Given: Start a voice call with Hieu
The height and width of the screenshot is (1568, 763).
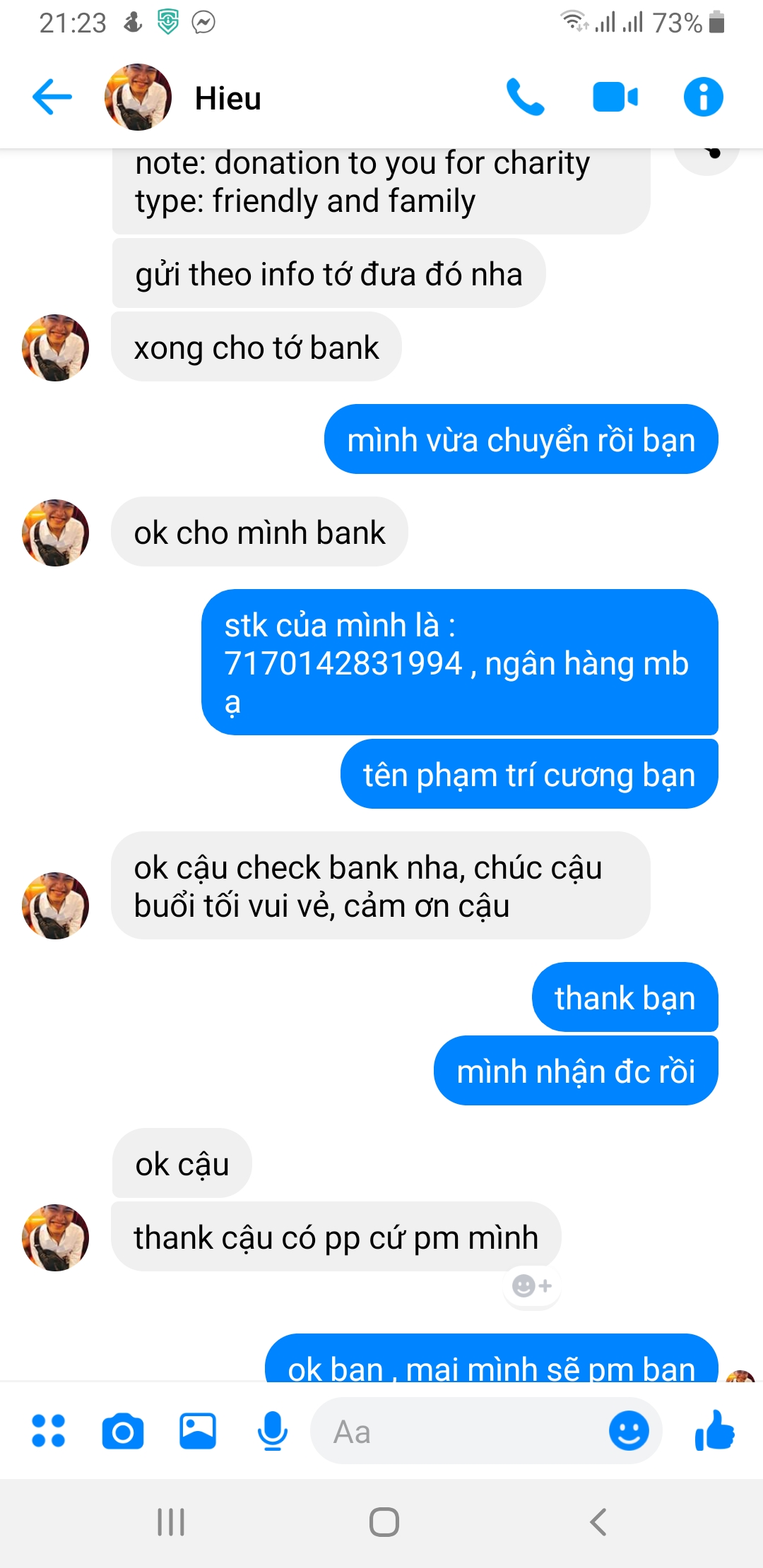Looking at the screenshot, I should pos(525,97).
